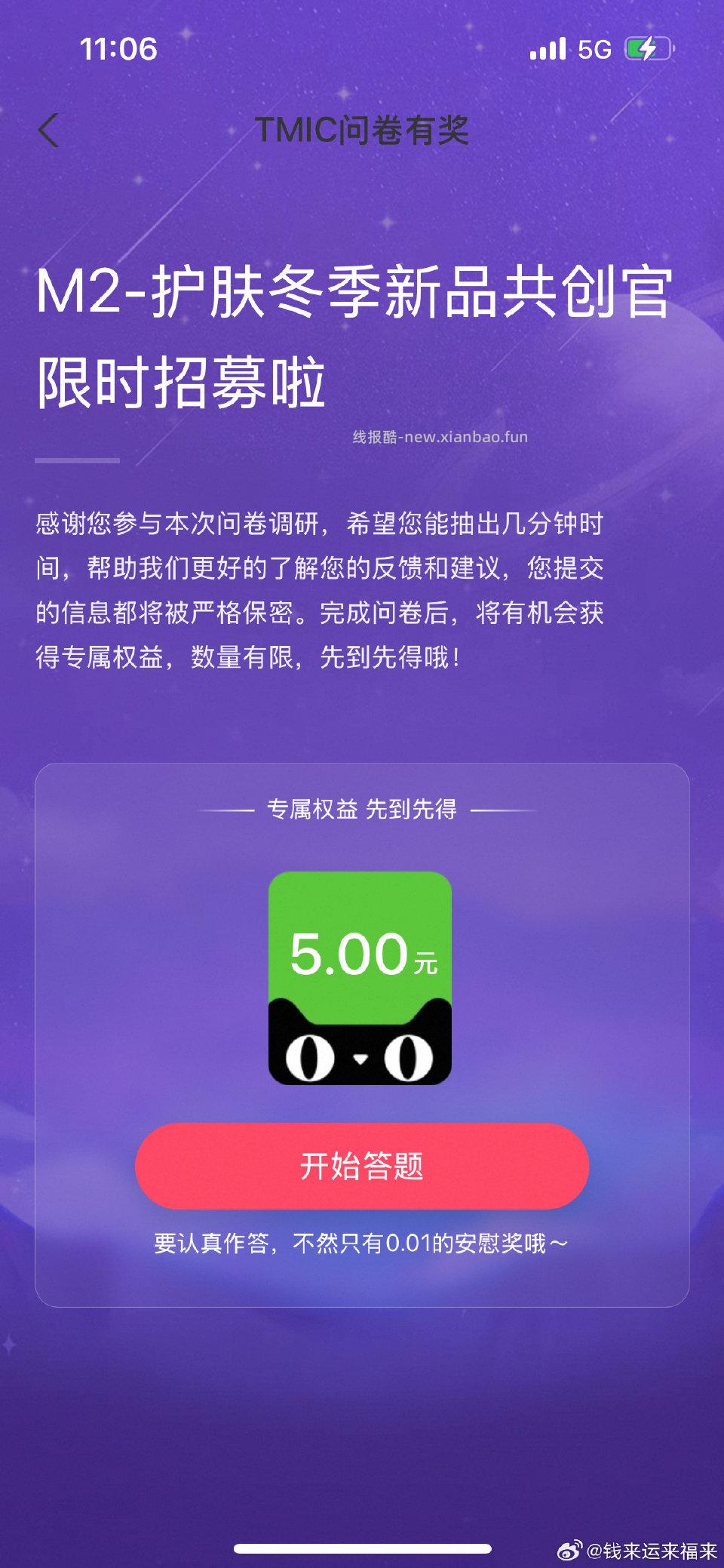The height and width of the screenshot is (1568, 724).
Task: Tap the clock showing 11:06
Action: point(121,48)
